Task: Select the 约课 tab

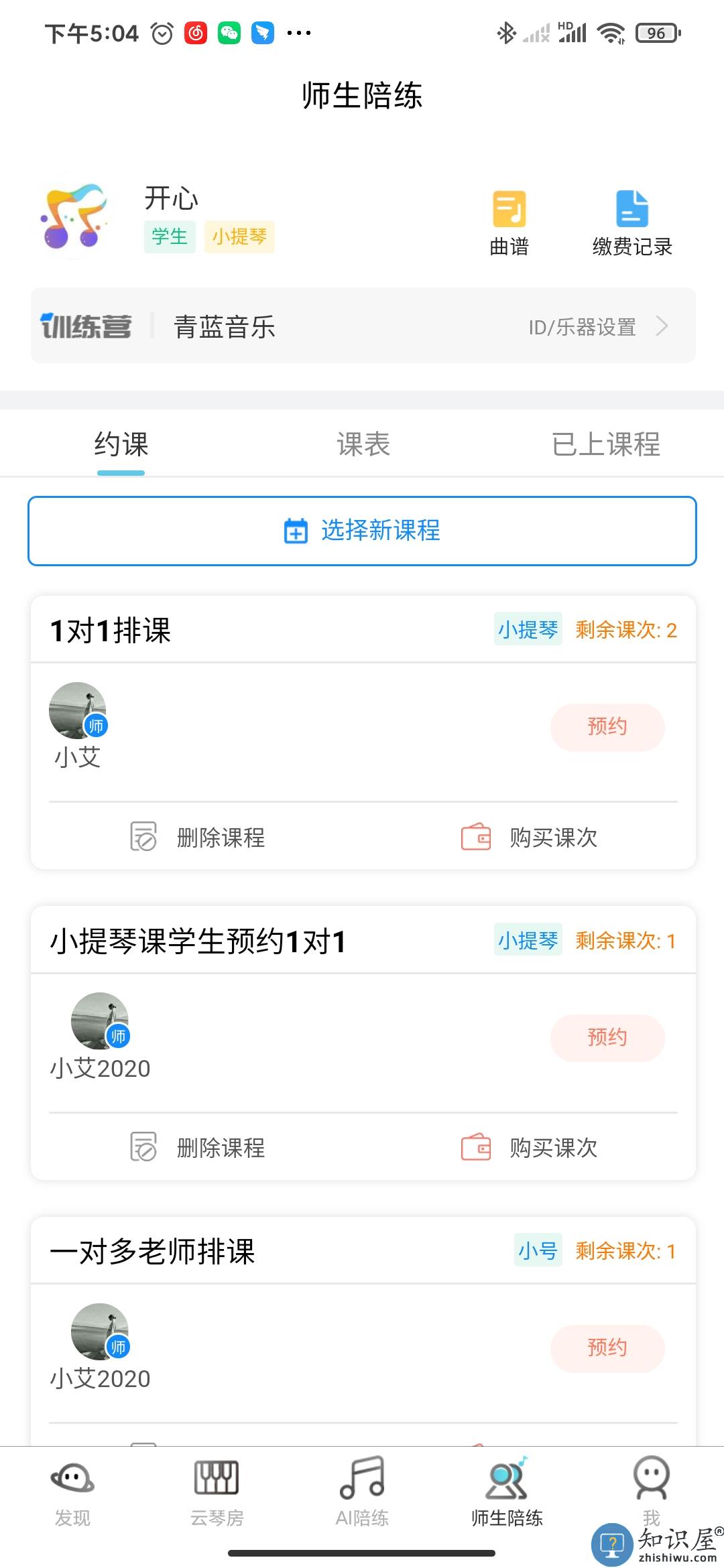Action: pyautogui.click(x=121, y=444)
